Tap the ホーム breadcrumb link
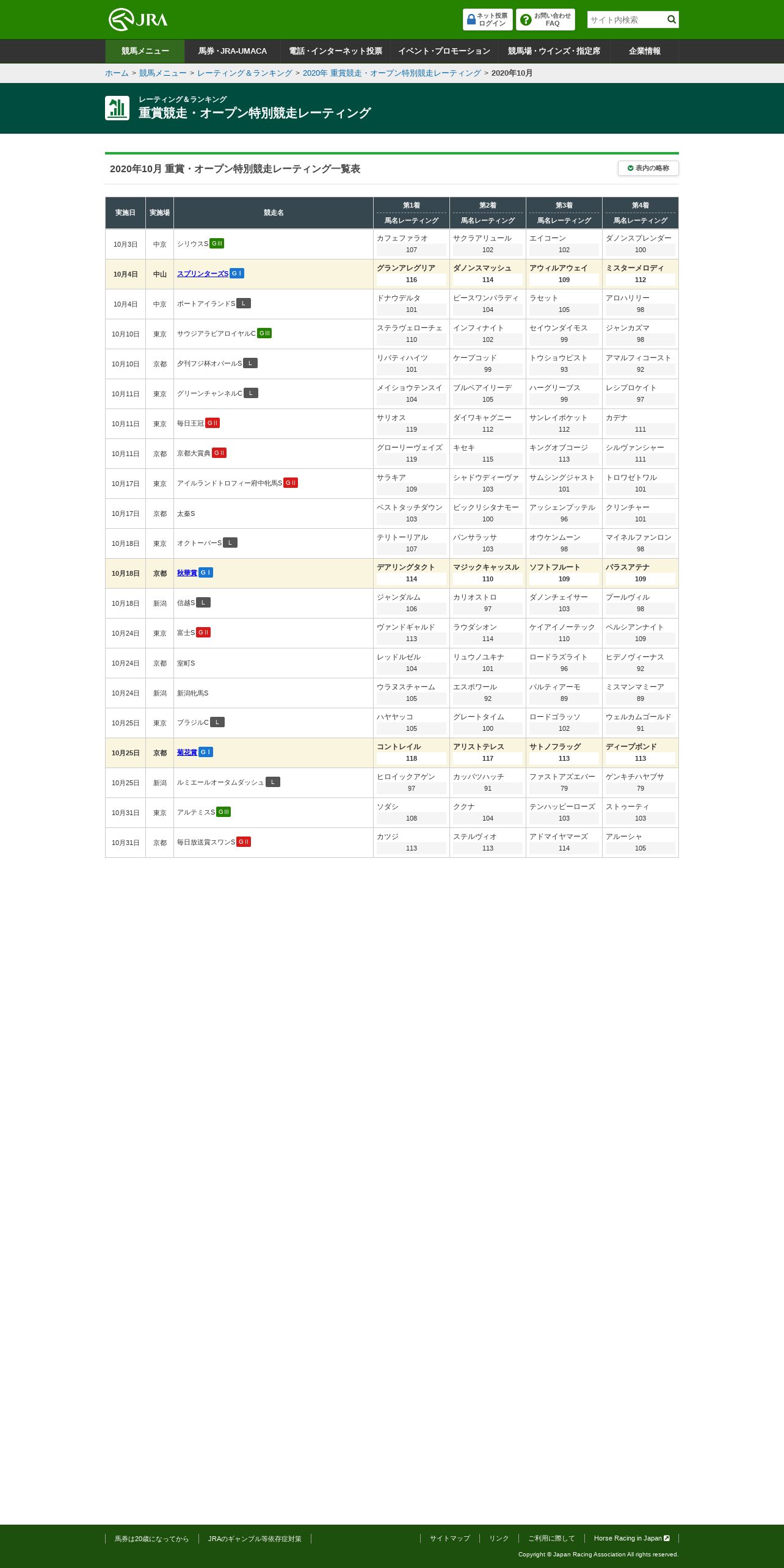 pyautogui.click(x=117, y=73)
